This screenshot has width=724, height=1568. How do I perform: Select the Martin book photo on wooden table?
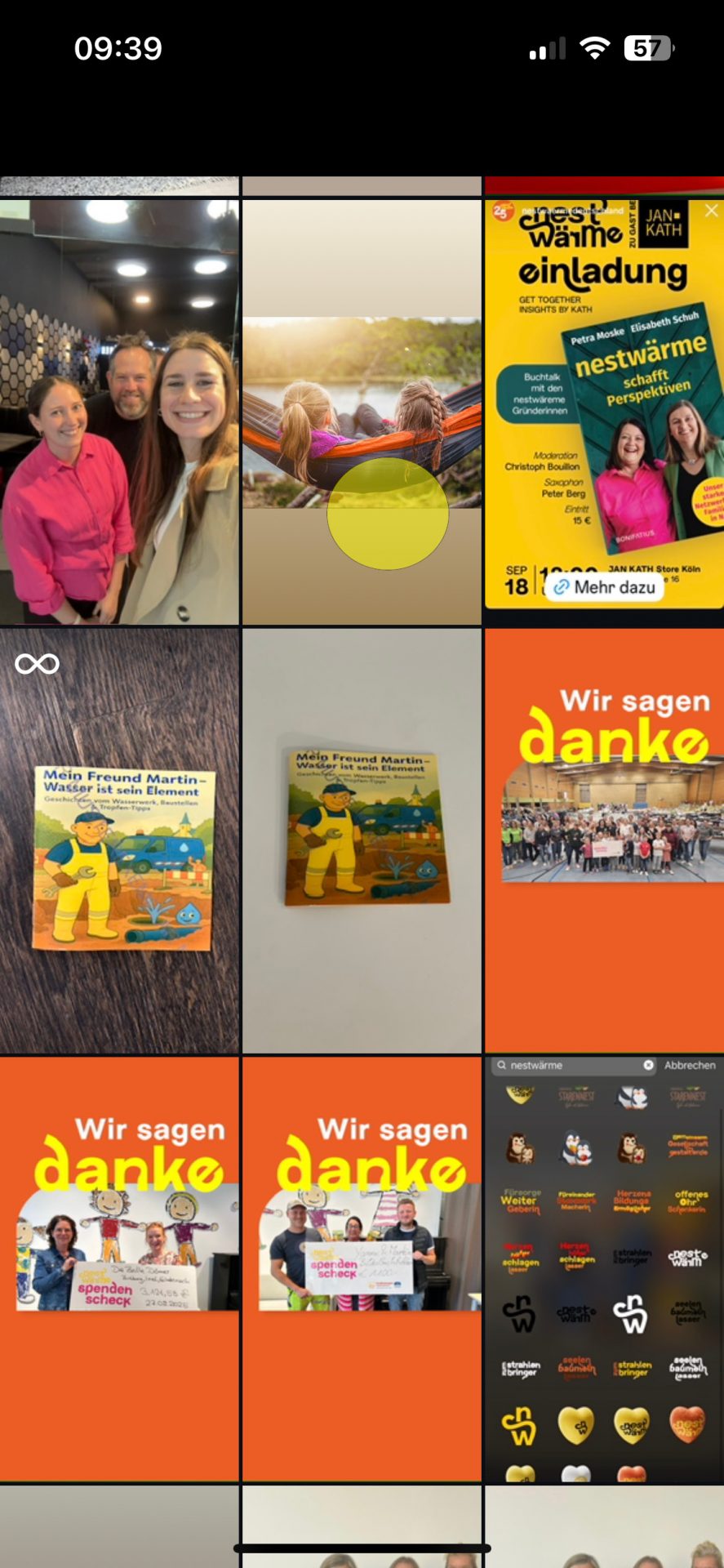click(x=119, y=841)
